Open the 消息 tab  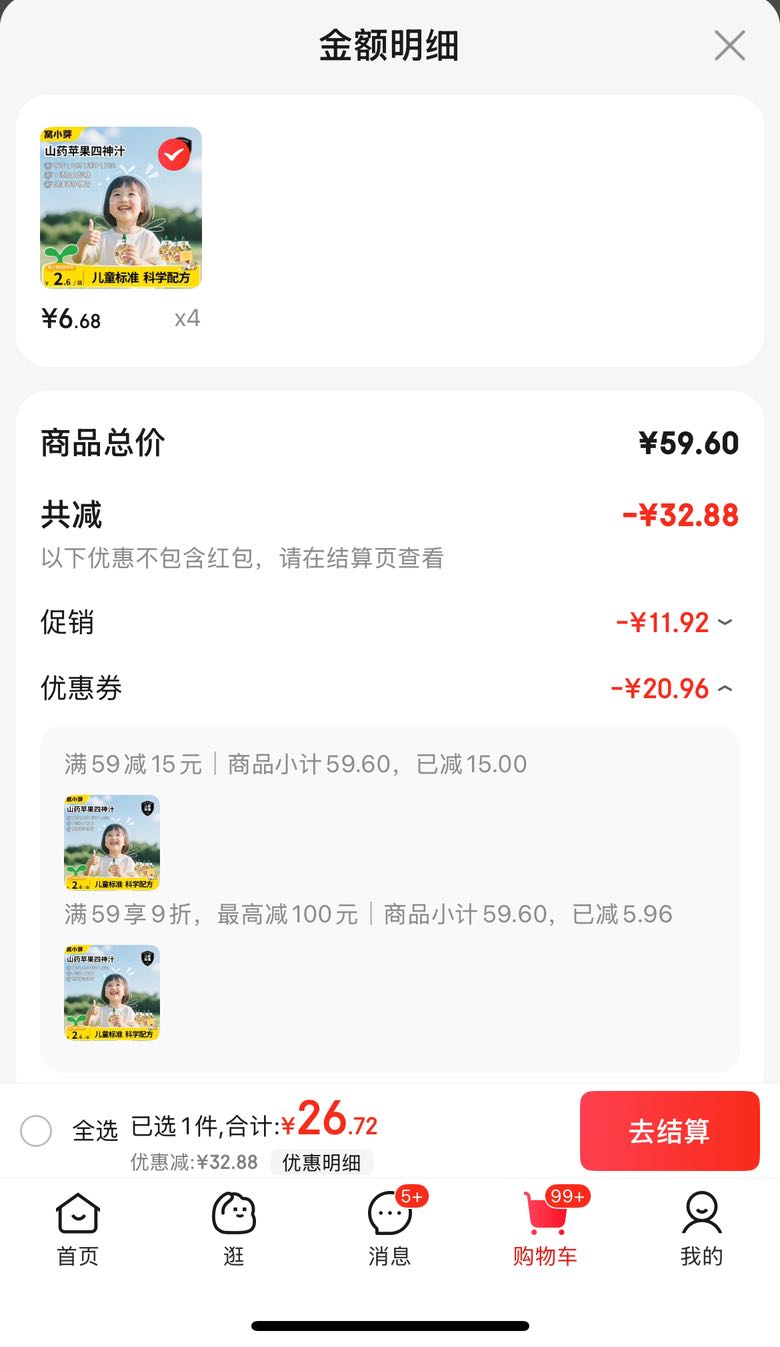(x=390, y=1230)
